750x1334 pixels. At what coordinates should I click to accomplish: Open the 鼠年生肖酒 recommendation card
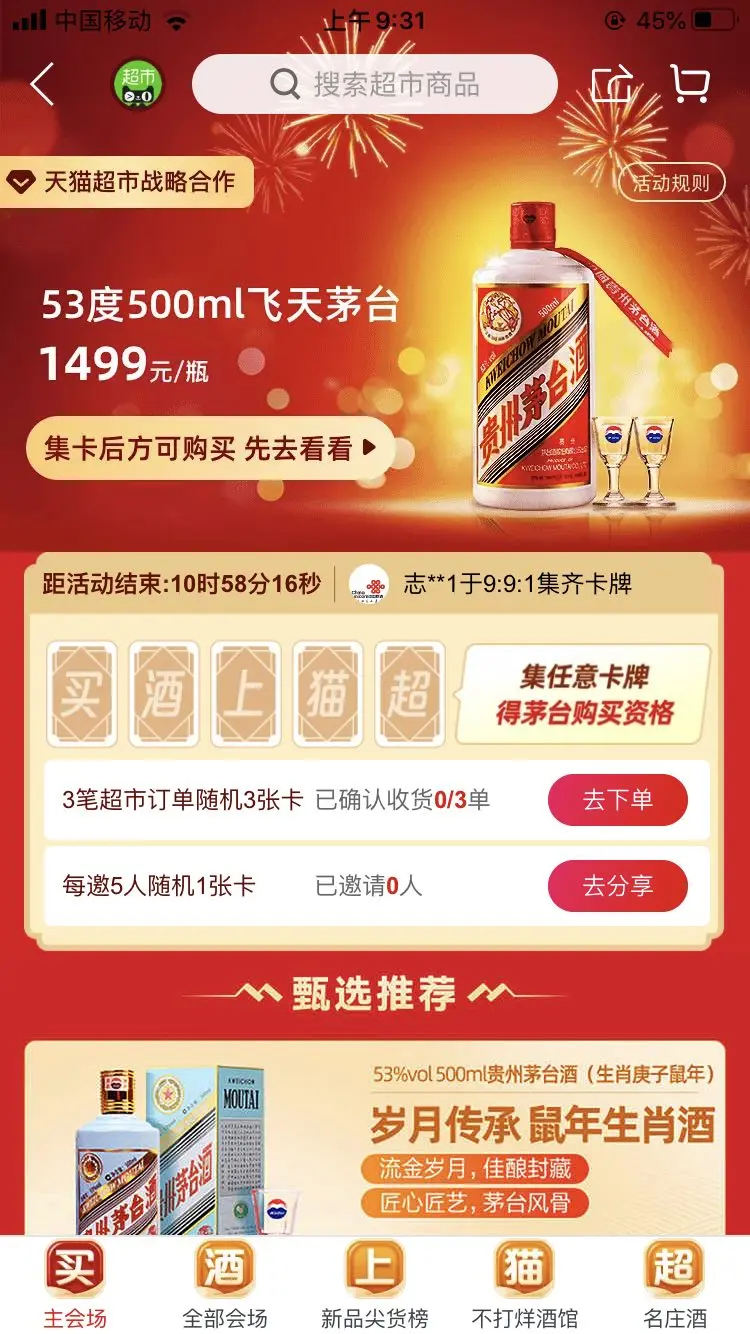375,1140
